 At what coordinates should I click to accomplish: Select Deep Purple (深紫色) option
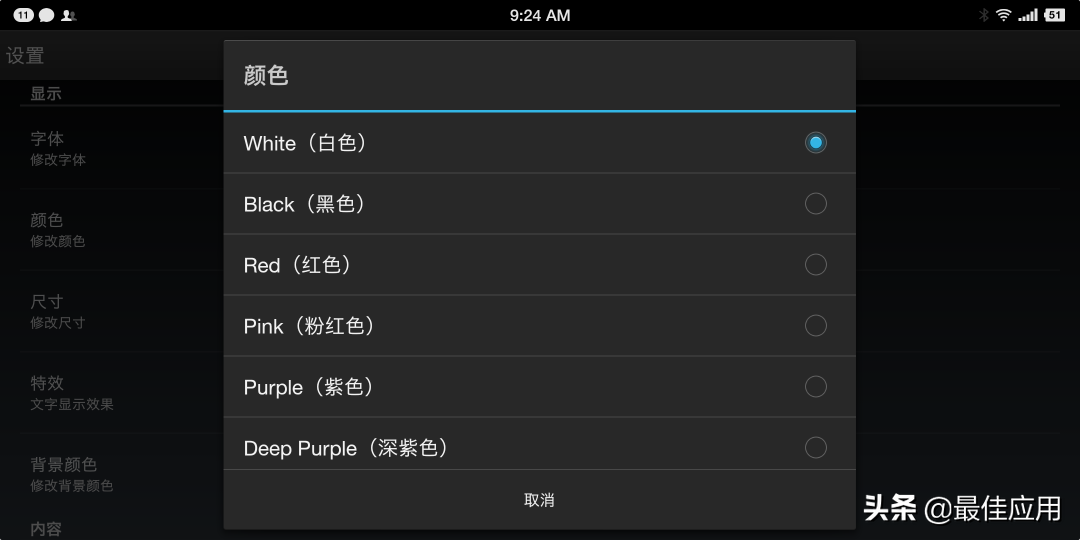pyautogui.click(x=539, y=447)
